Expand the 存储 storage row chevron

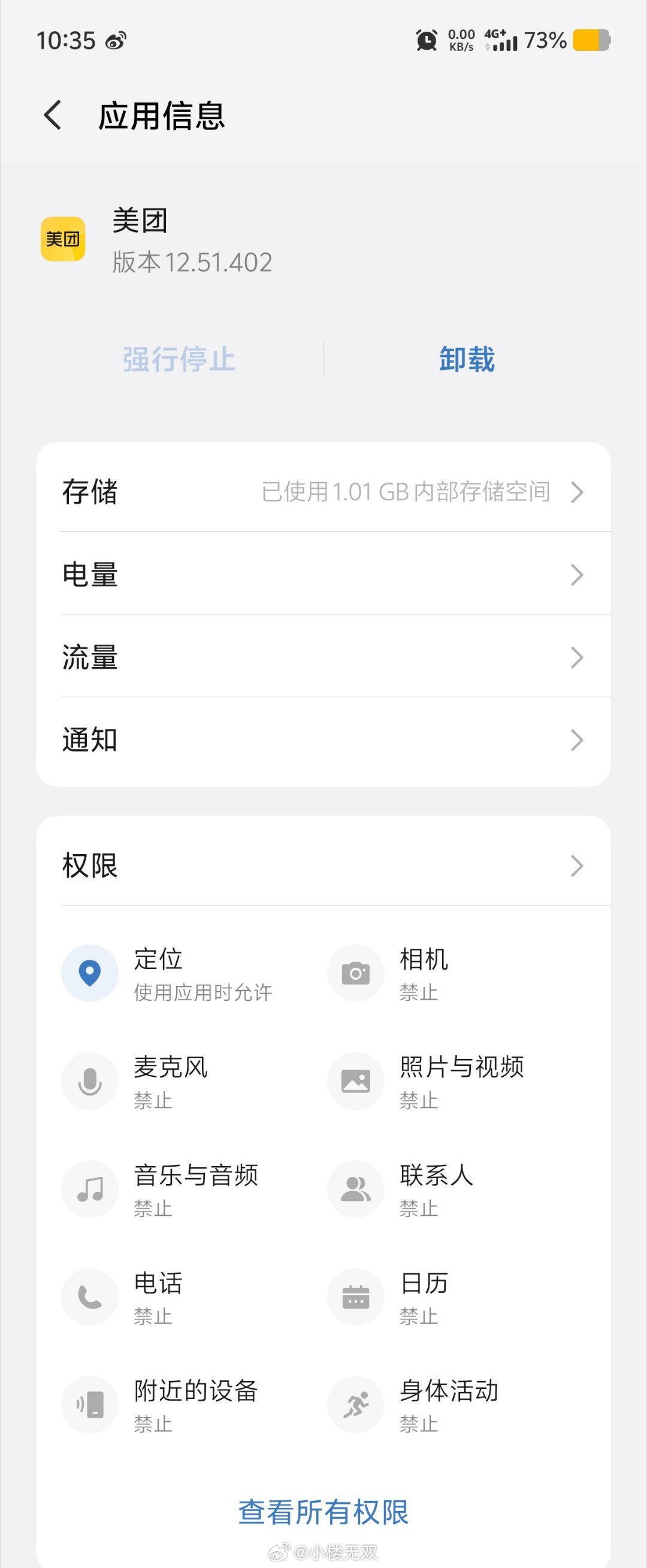576,492
